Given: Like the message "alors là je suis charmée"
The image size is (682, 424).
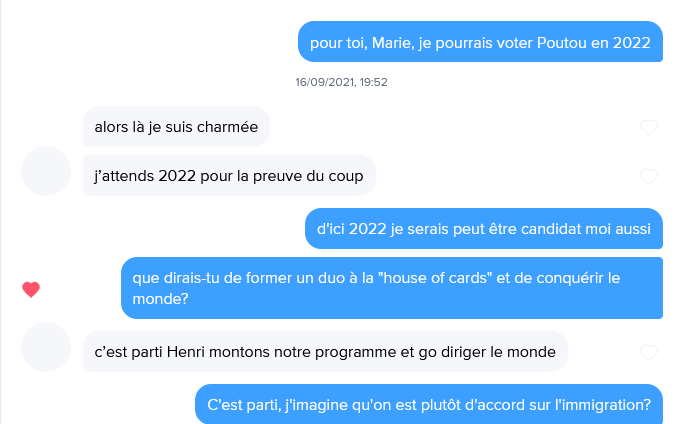Looking at the screenshot, I should 648,127.
